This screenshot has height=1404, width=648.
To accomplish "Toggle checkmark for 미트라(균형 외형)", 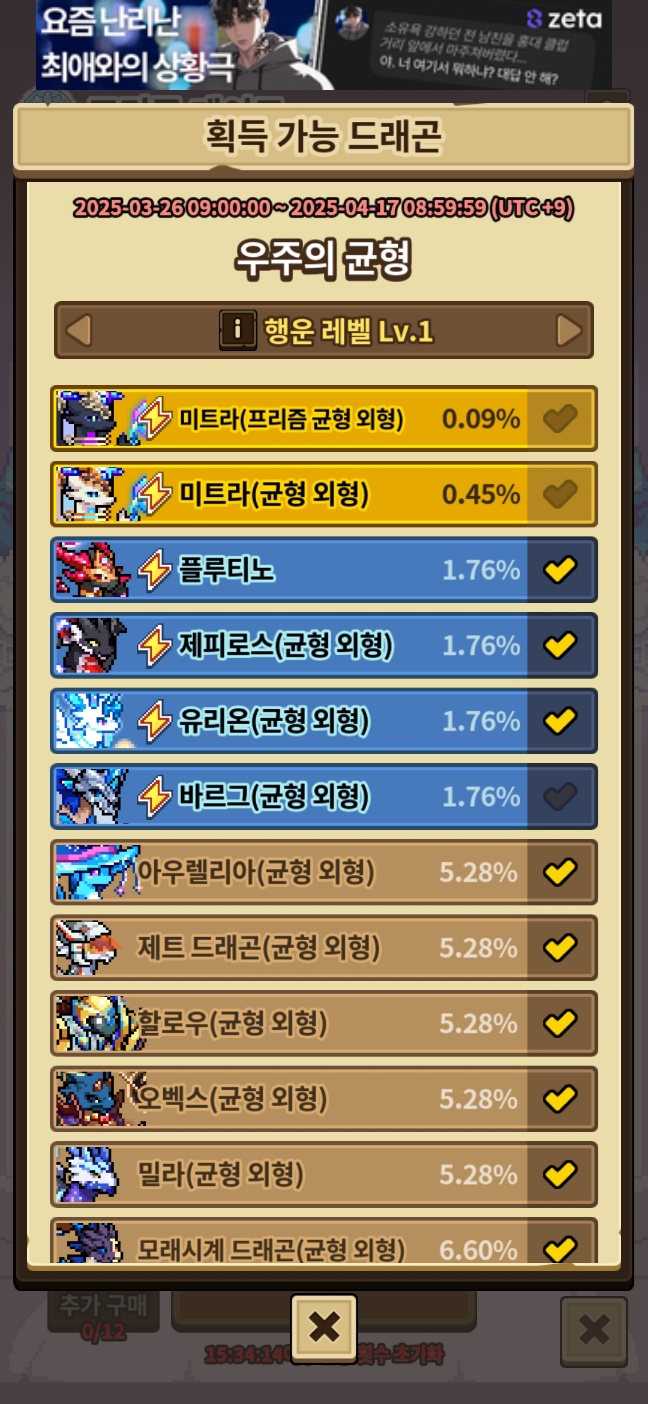I will (560, 494).
